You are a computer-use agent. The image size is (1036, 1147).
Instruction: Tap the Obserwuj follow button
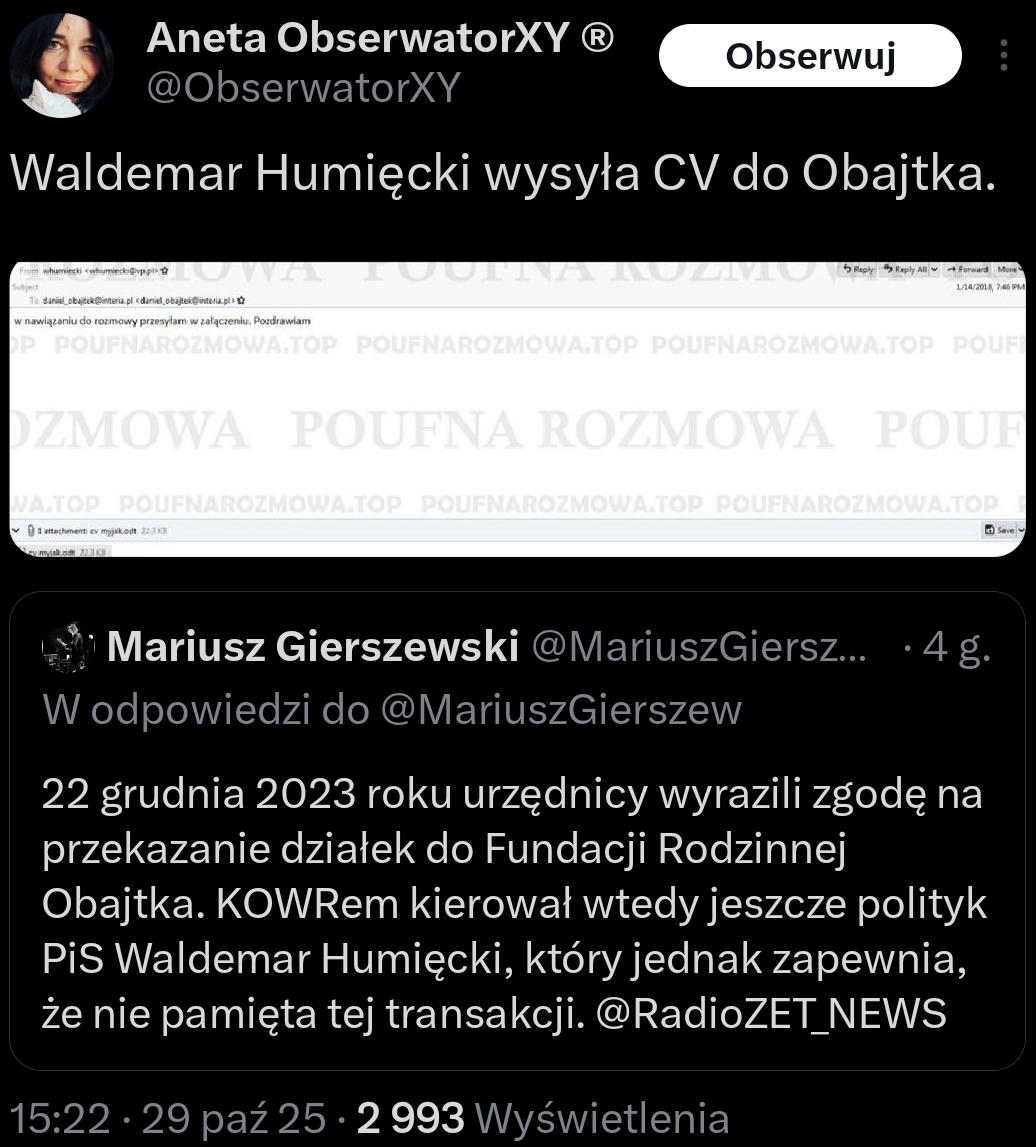tap(810, 56)
